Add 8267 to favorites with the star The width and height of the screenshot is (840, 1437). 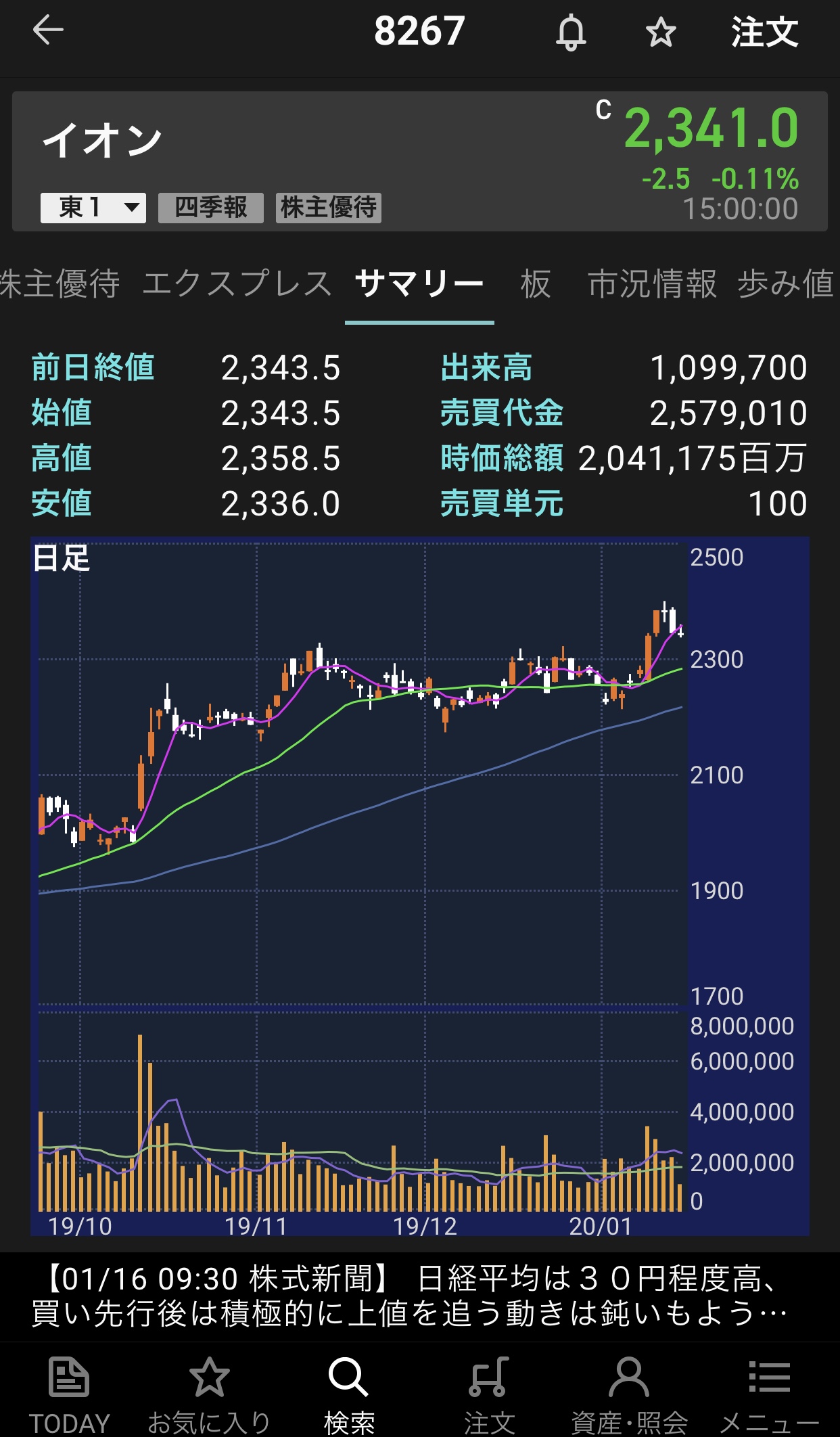pyautogui.click(x=660, y=32)
